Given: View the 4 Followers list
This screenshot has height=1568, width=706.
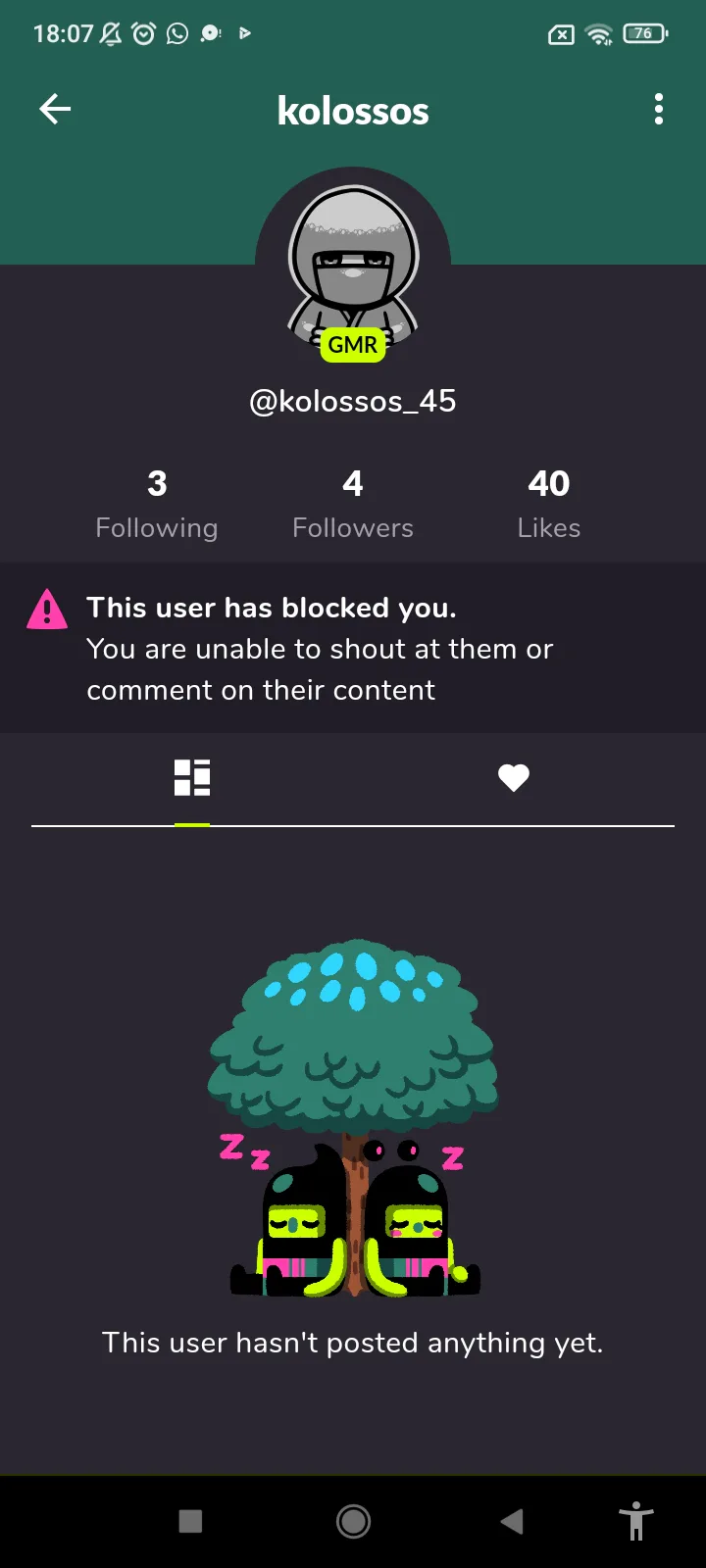Looking at the screenshot, I should [353, 504].
